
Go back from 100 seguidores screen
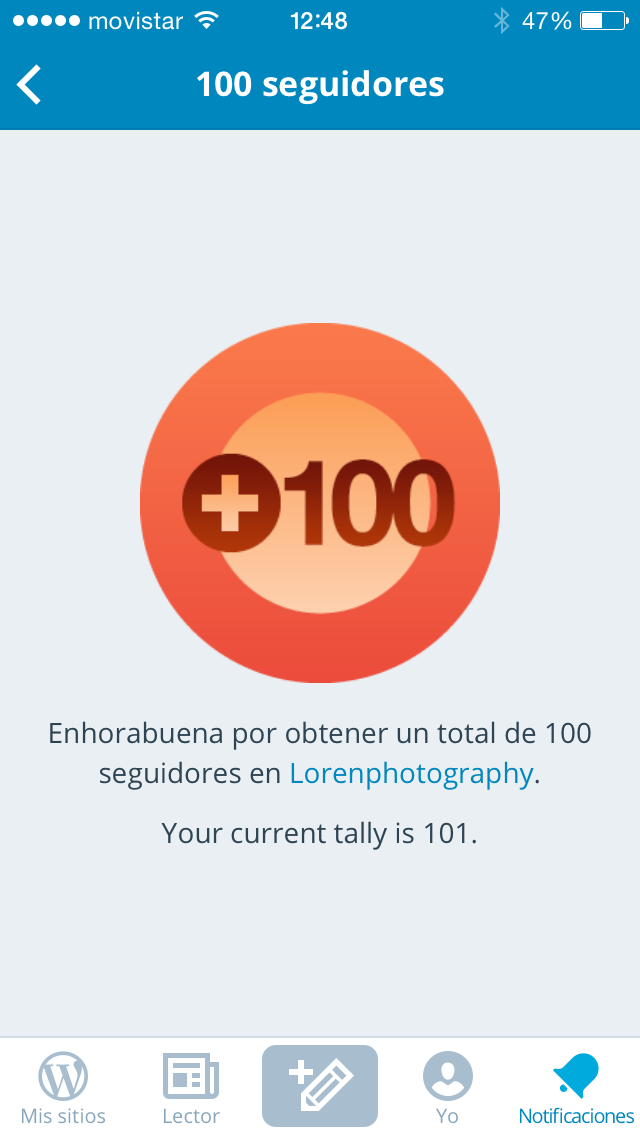click(x=30, y=85)
